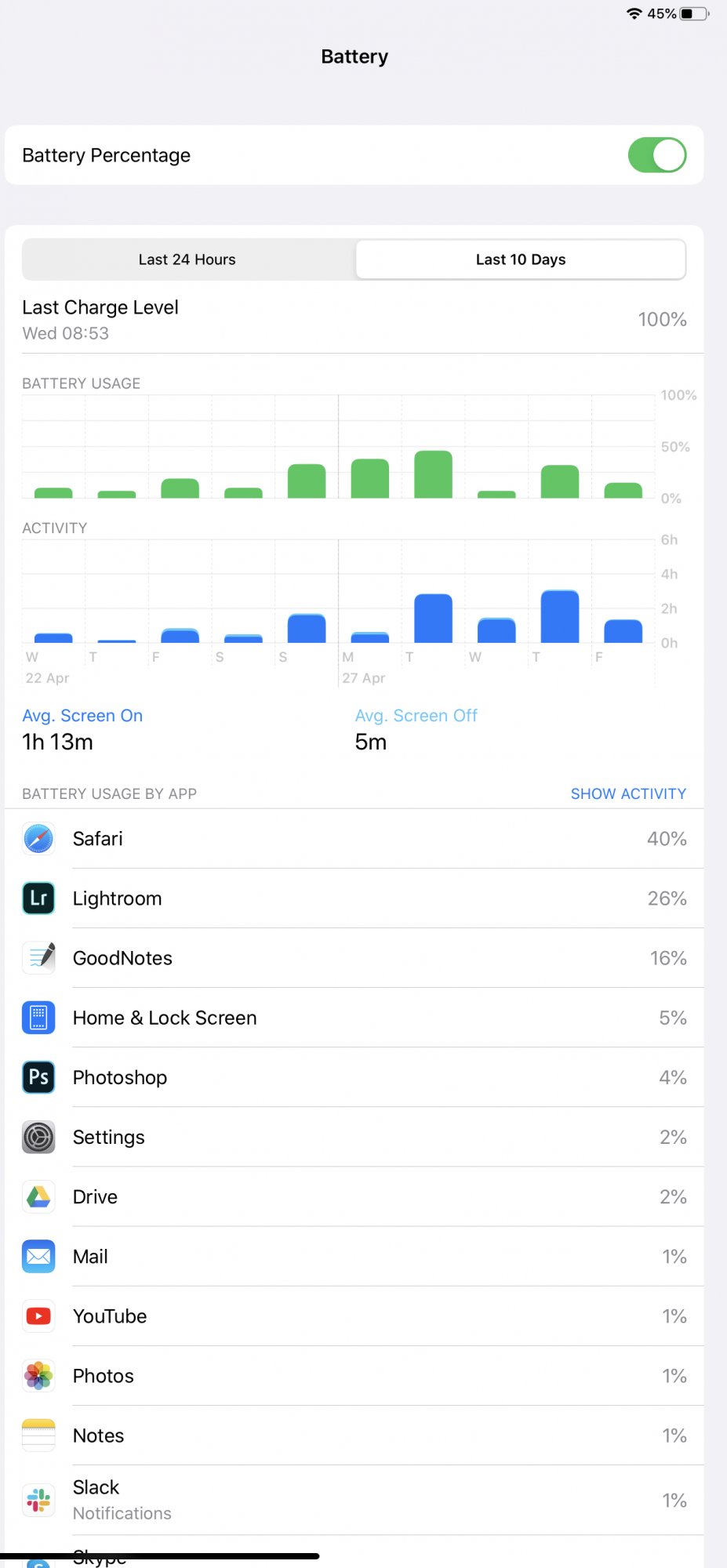The image size is (727, 1568).
Task: Select the Settings usage row
Action: tap(354, 1137)
